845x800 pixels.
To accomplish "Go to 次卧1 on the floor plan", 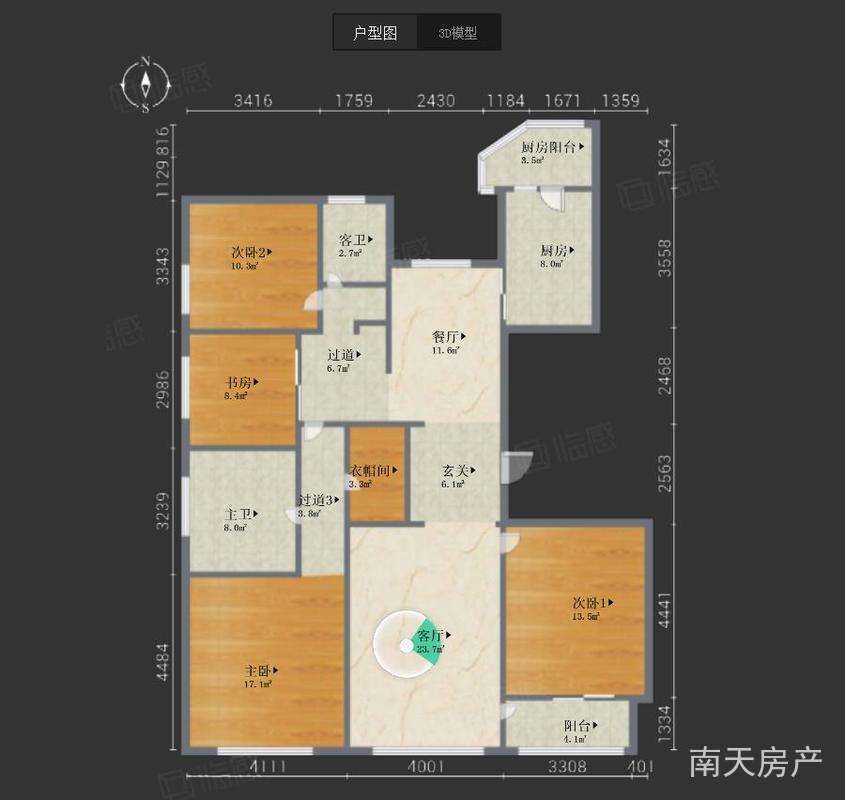I will click(592, 603).
